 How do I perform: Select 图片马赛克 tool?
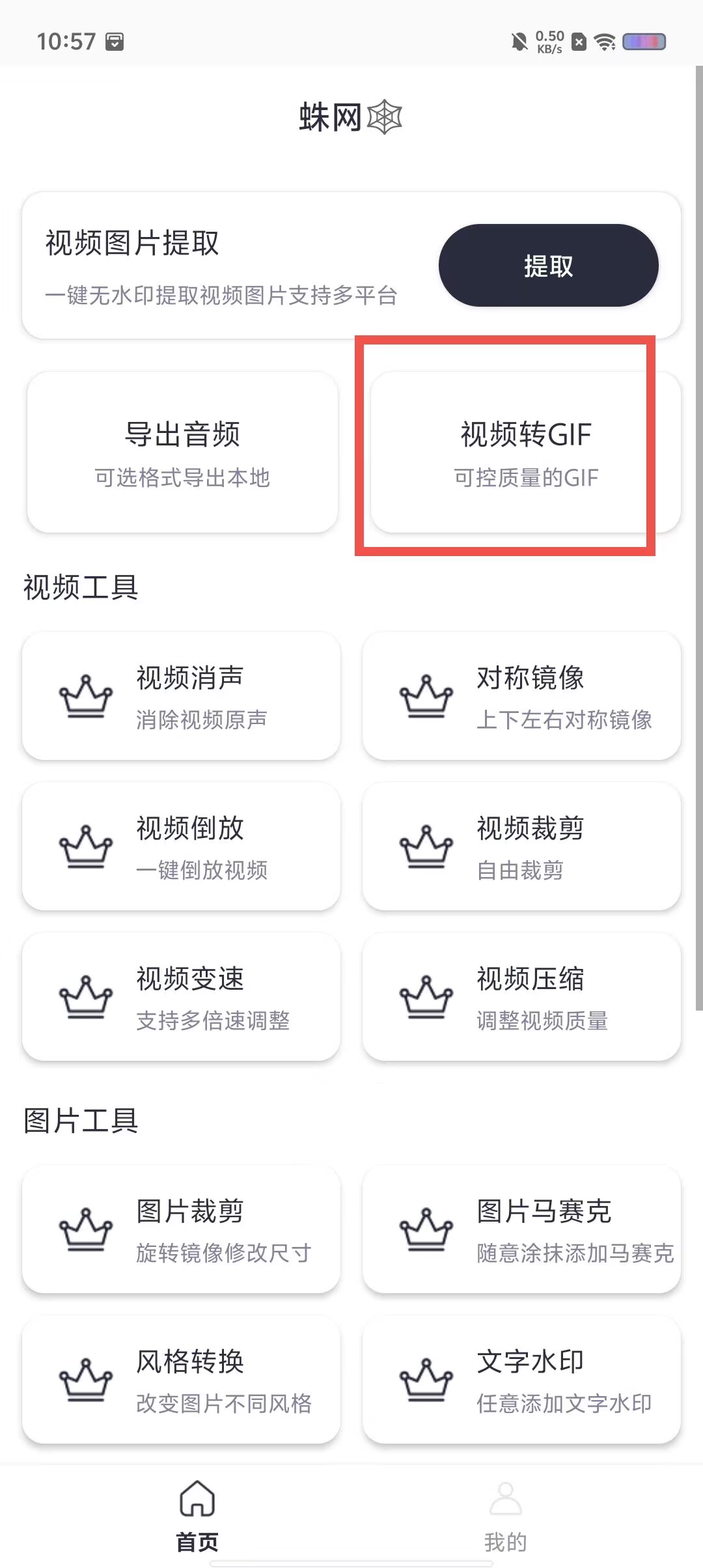click(x=521, y=1229)
